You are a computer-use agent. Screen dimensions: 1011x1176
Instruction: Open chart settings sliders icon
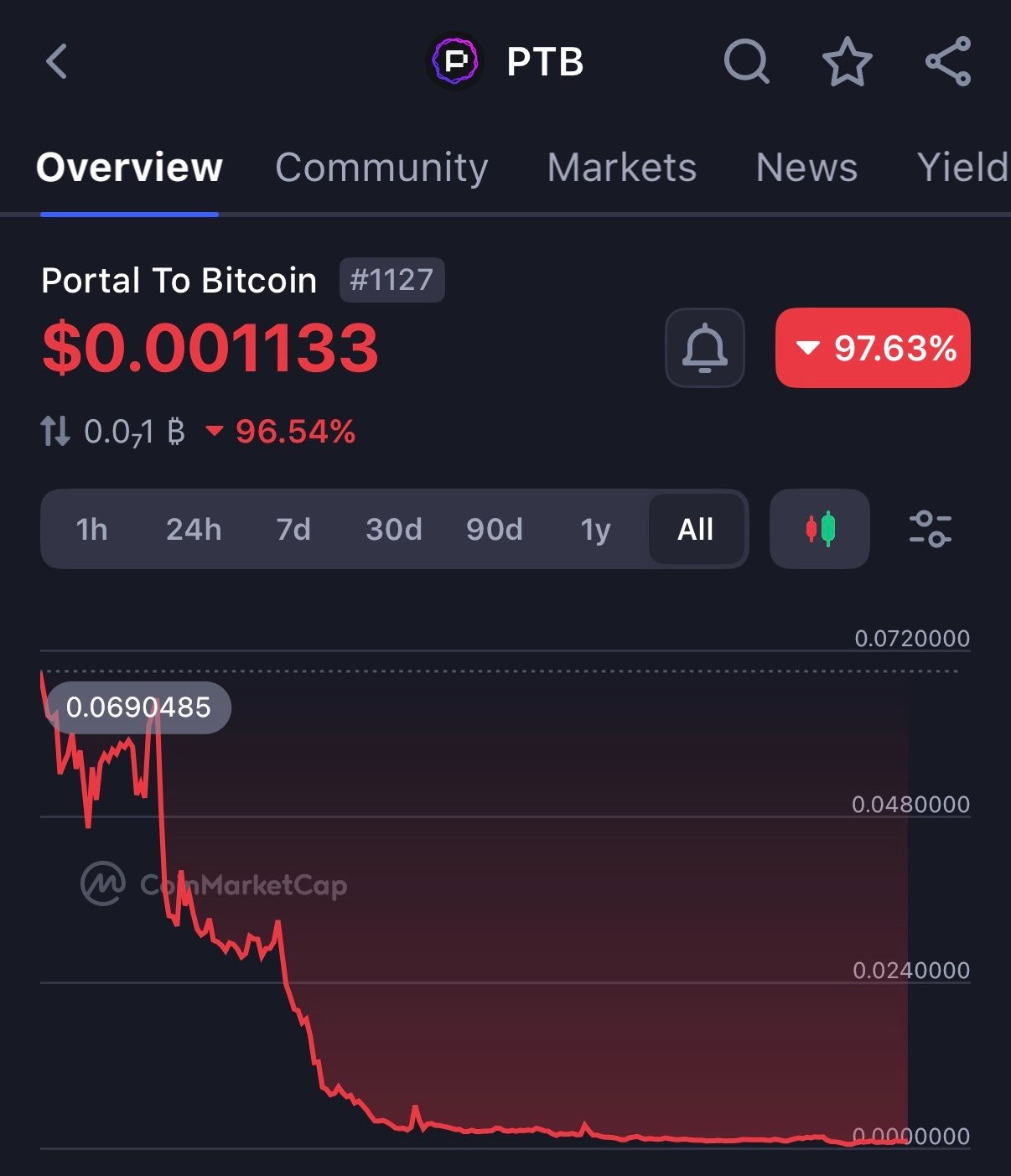pos(930,529)
